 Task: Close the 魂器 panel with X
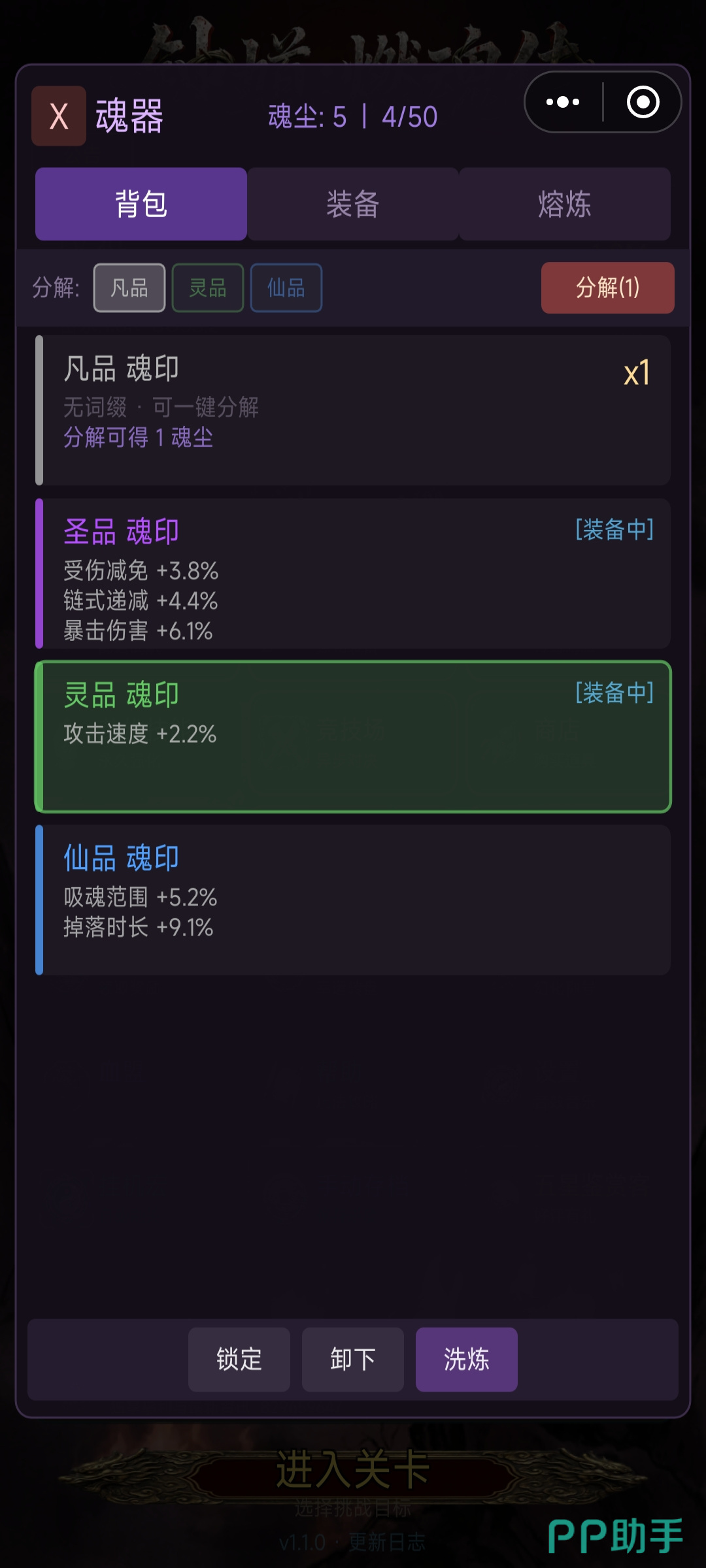tap(59, 116)
